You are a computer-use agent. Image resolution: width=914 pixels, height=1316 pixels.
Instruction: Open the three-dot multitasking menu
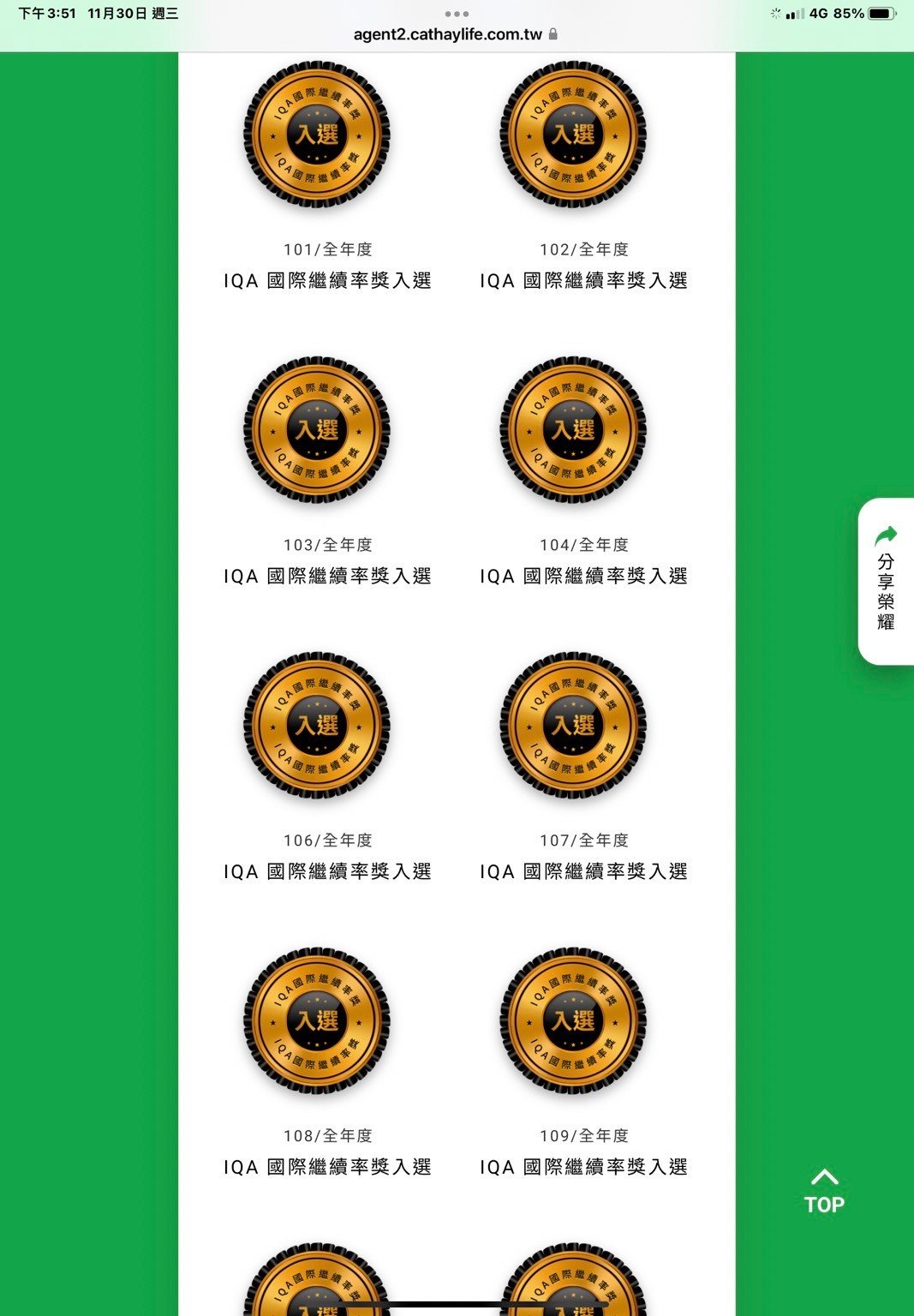pyautogui.click(x=457, y=14)
